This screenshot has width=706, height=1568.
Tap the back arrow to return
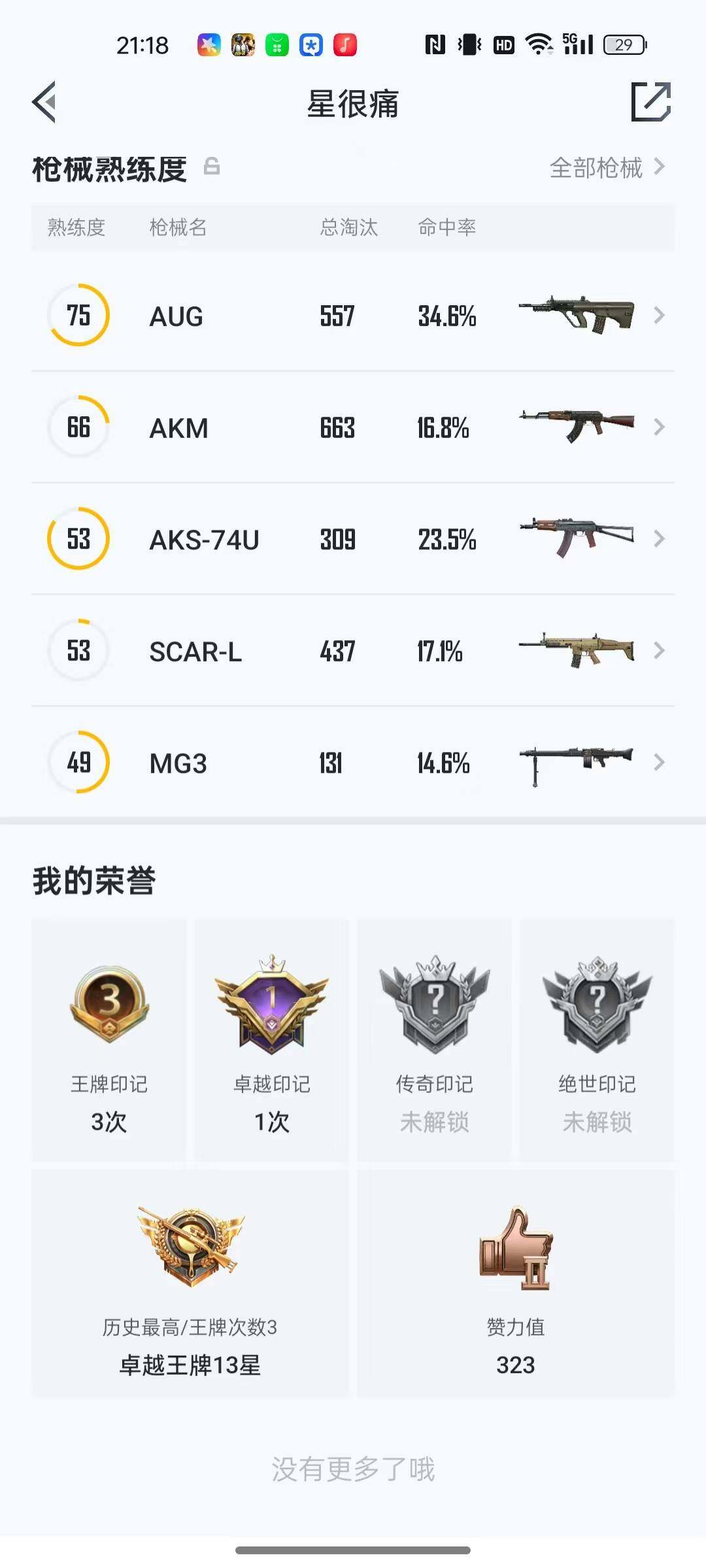pyautogui.click(x=44, y=103)
